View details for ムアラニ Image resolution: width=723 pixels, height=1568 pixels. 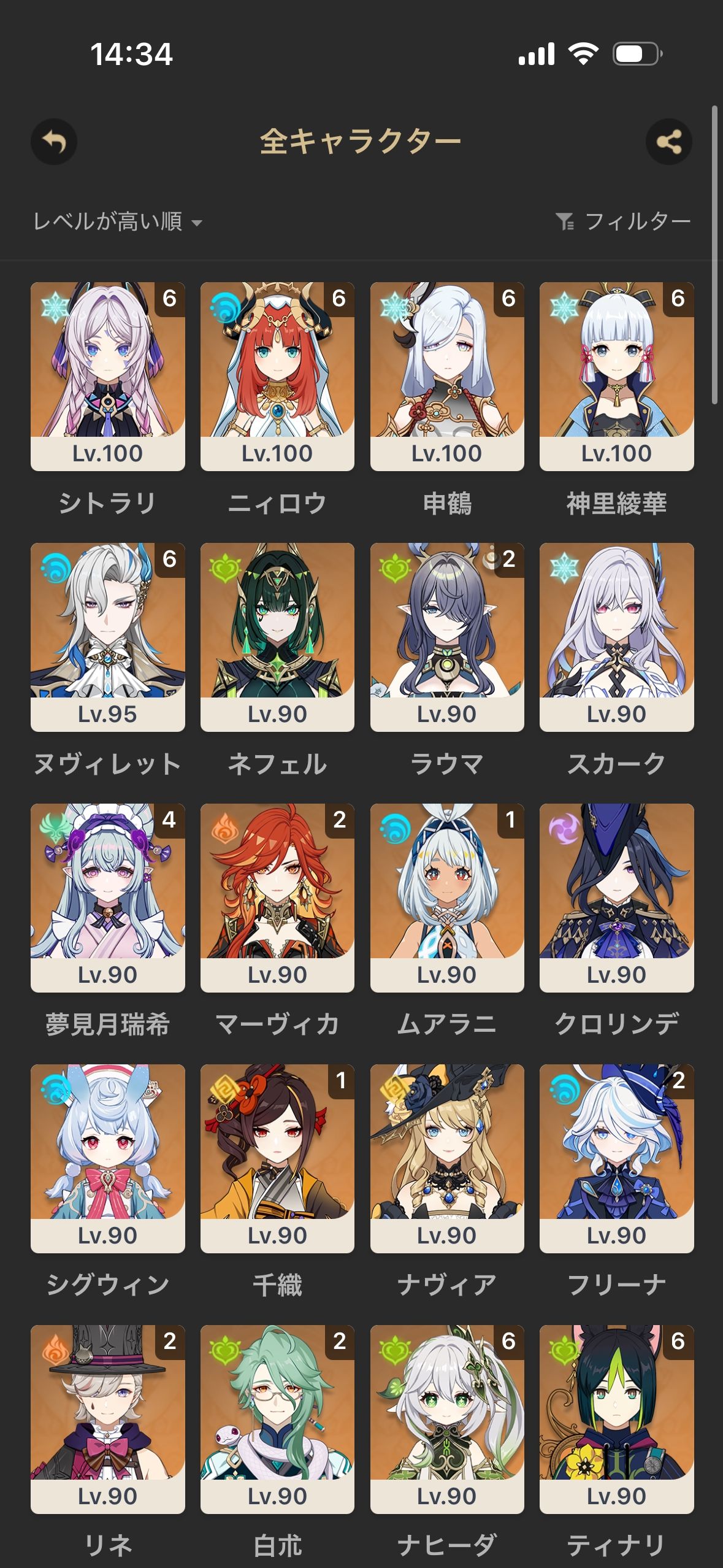pos(447,897)
